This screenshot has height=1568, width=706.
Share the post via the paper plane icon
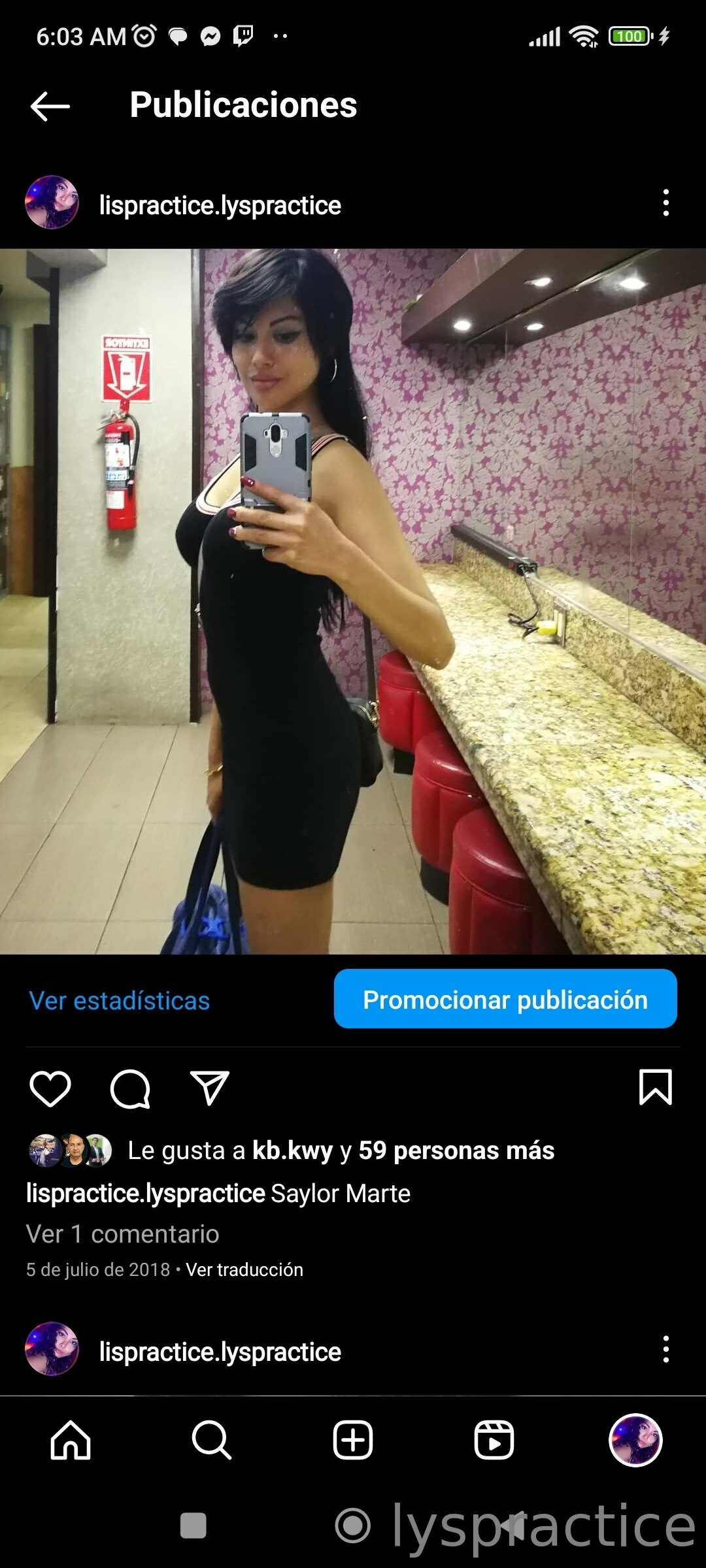coord(209,1088)
